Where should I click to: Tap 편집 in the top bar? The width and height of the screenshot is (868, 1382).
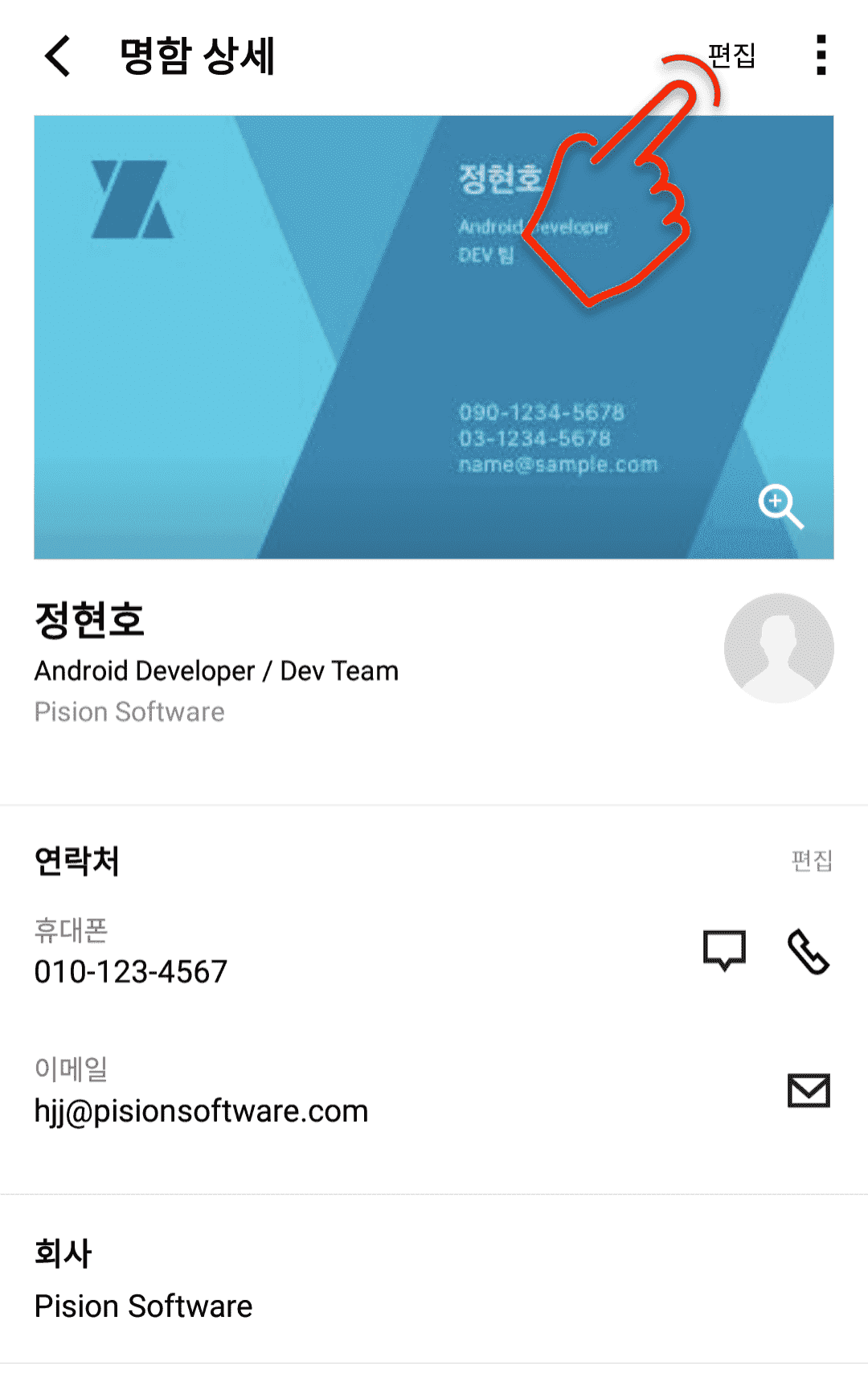tap(731, 55)
